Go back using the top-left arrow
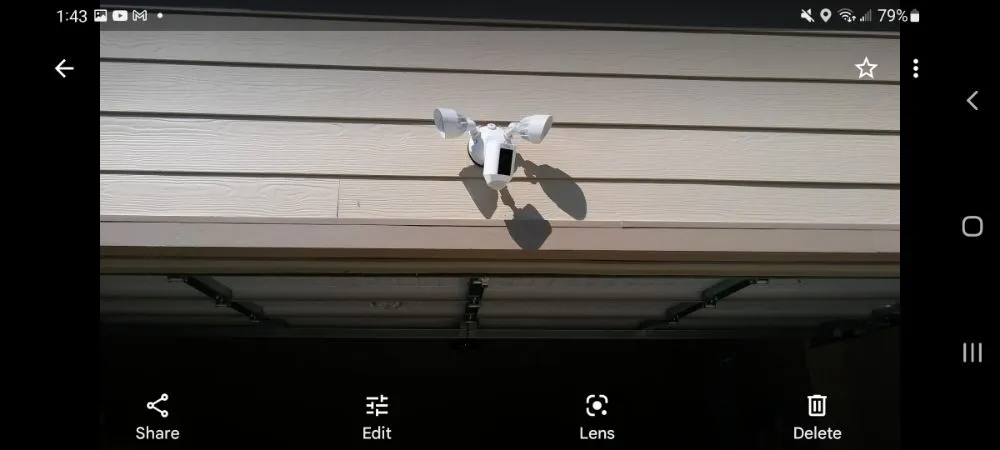The image size is (1000, 450). click(64, 68)
